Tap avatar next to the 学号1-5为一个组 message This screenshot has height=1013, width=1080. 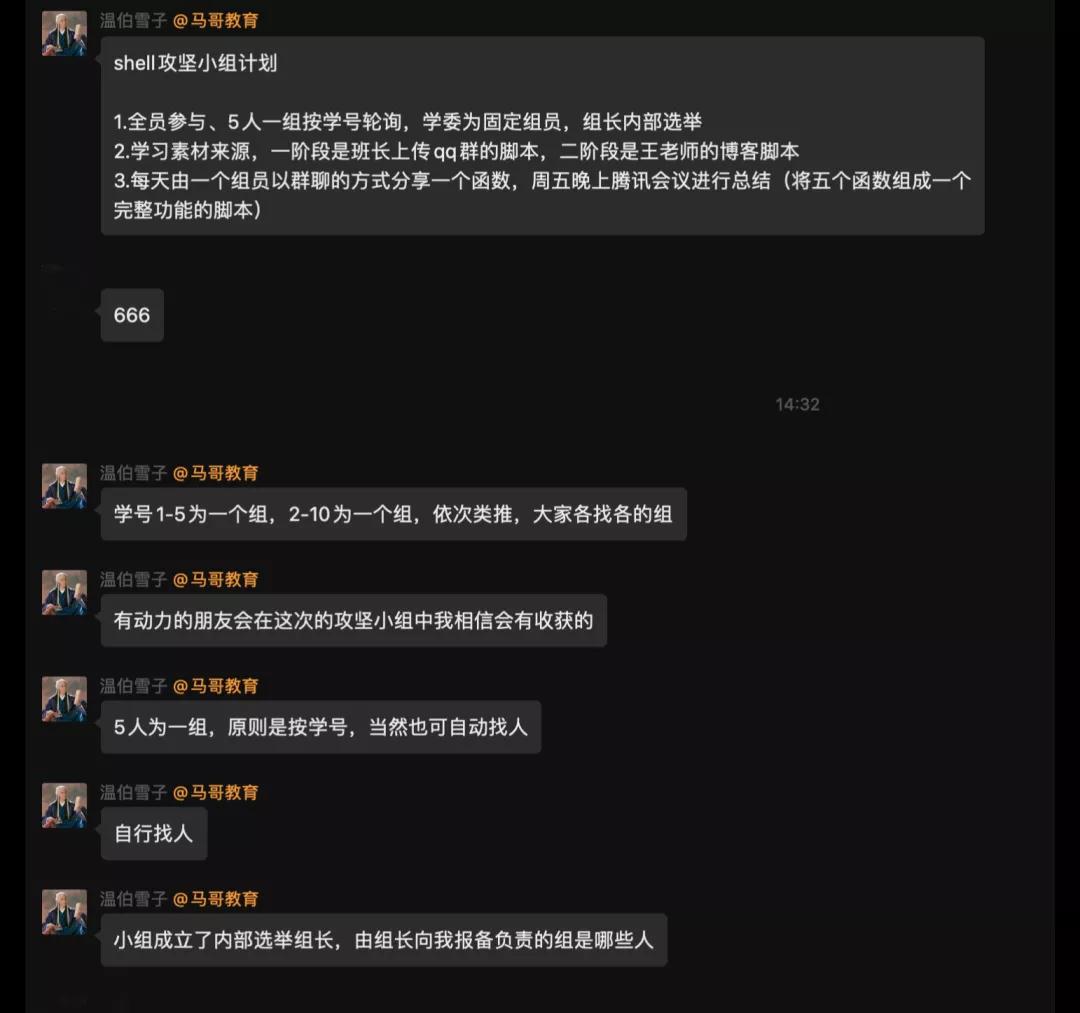64,486
